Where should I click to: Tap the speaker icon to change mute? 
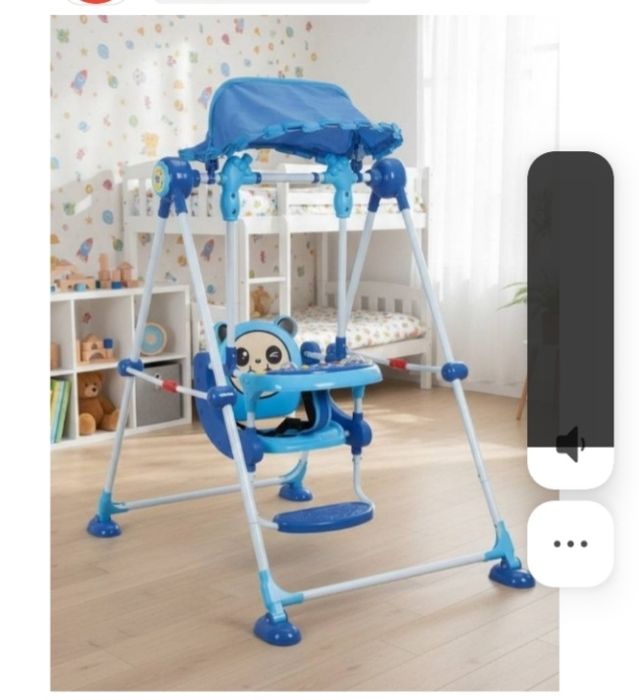570,444
